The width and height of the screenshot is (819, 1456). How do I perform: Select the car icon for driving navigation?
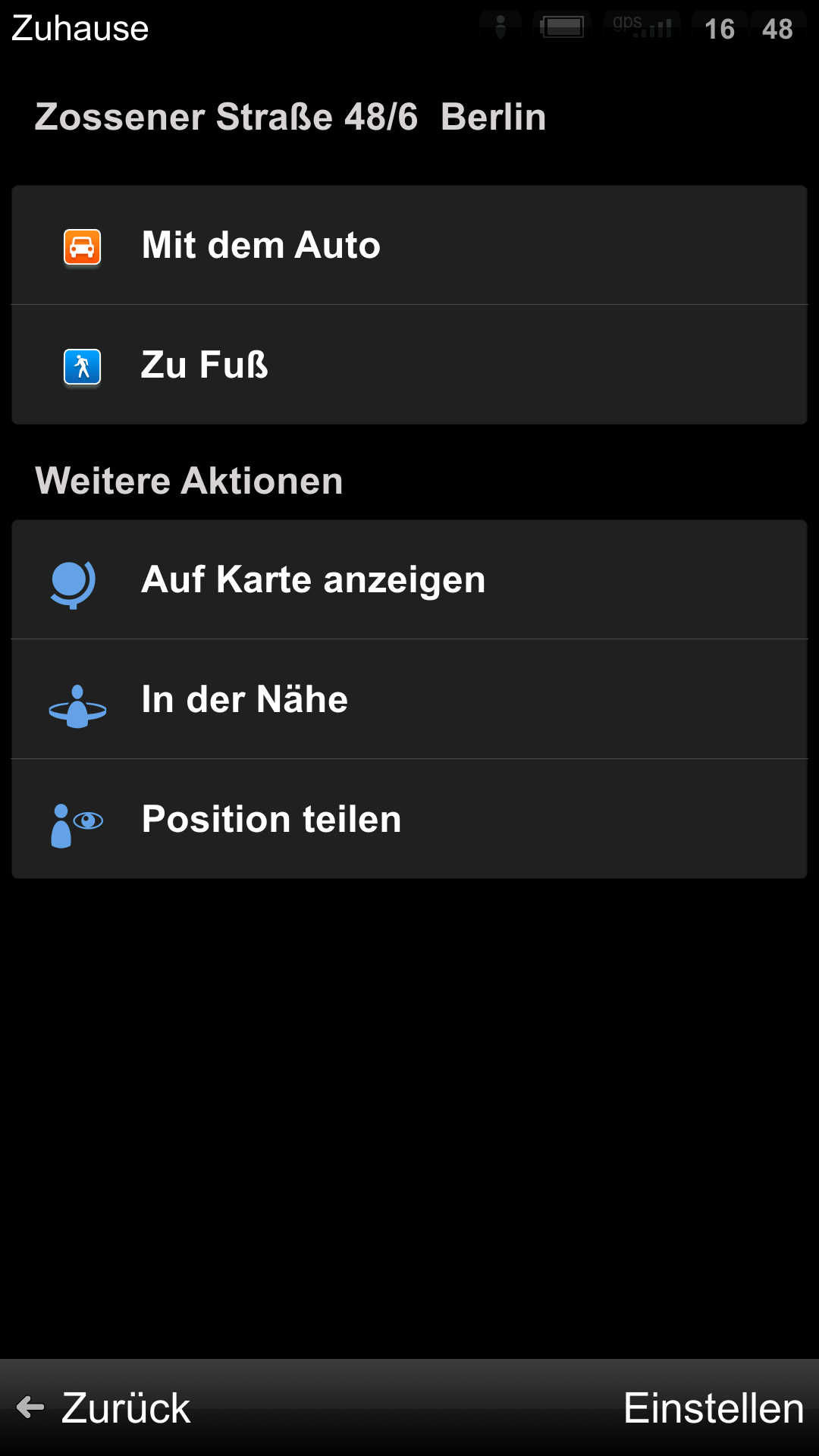click(x=81, y=244)
